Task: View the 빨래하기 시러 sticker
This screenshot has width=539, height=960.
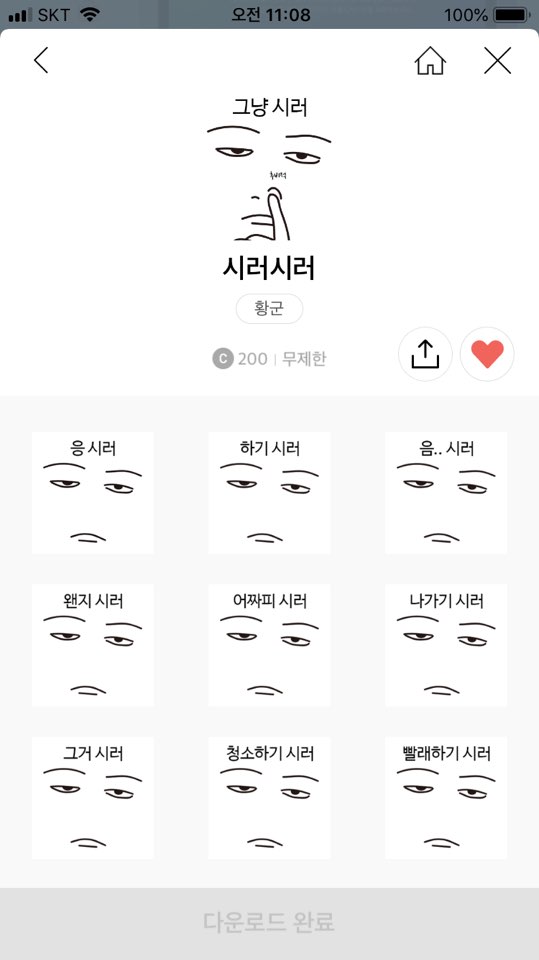Action: 446,797
